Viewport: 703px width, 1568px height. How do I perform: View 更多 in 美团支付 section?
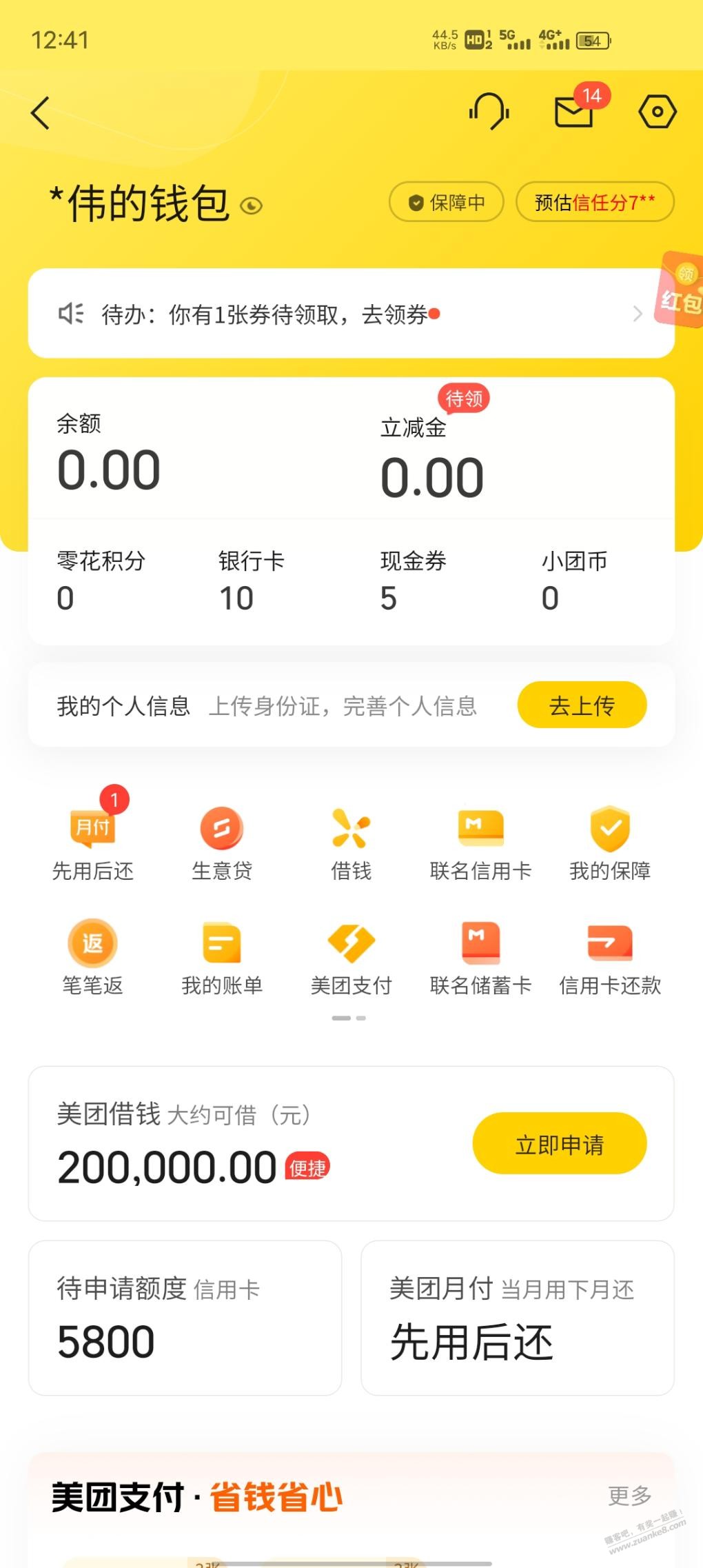(629, 1495)
